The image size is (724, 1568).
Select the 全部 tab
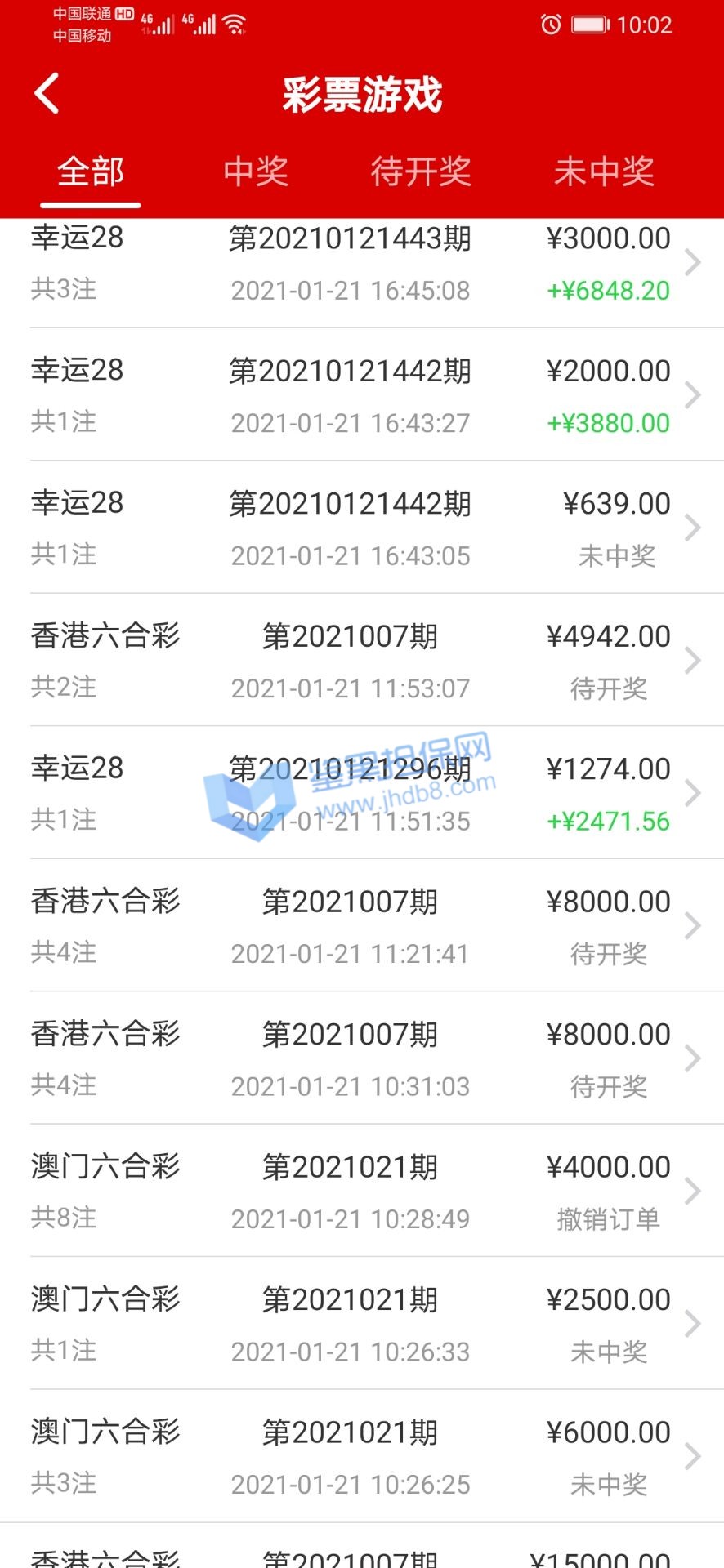(x=91, y=171)
